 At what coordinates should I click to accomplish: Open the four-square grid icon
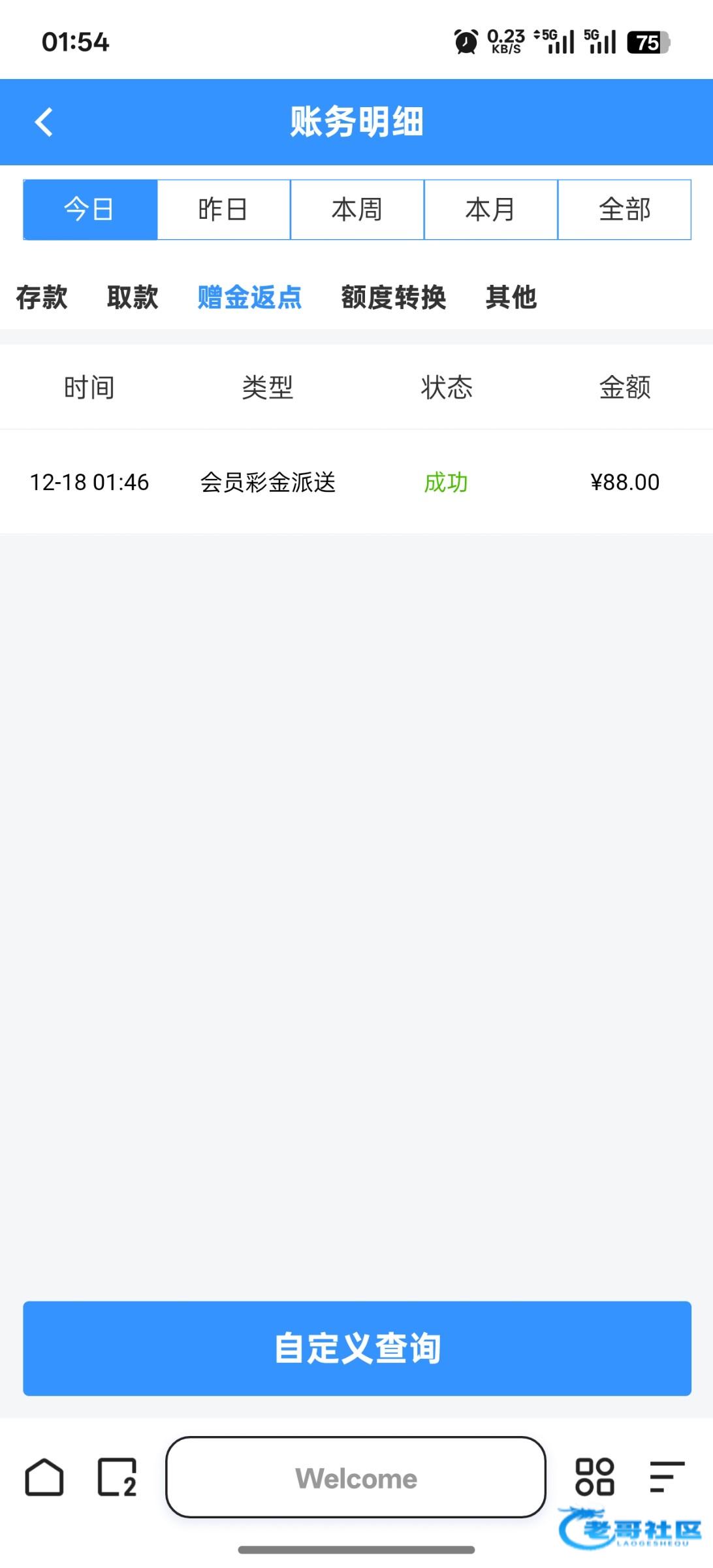pos(594,1477)
